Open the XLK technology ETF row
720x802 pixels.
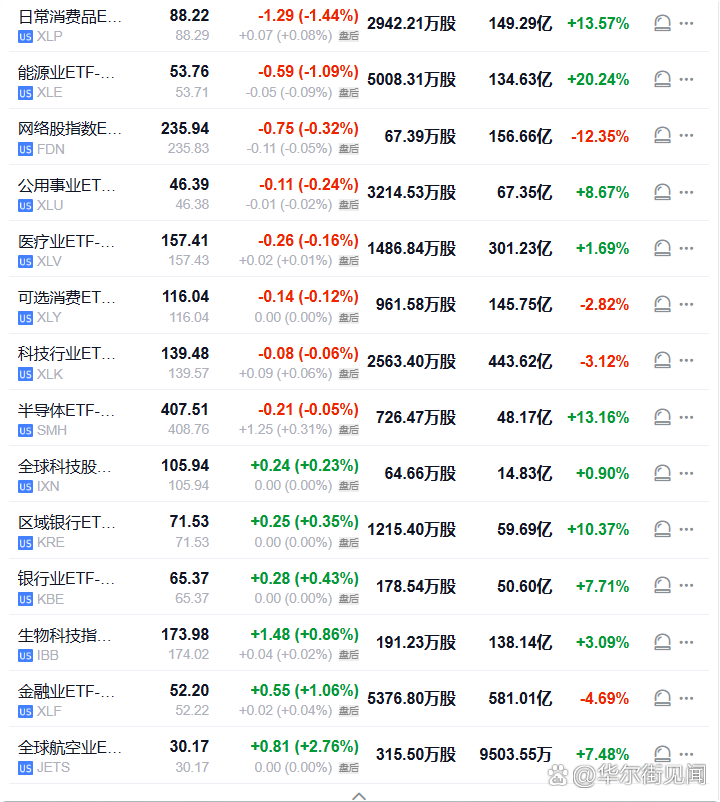[x=70, y=362]
